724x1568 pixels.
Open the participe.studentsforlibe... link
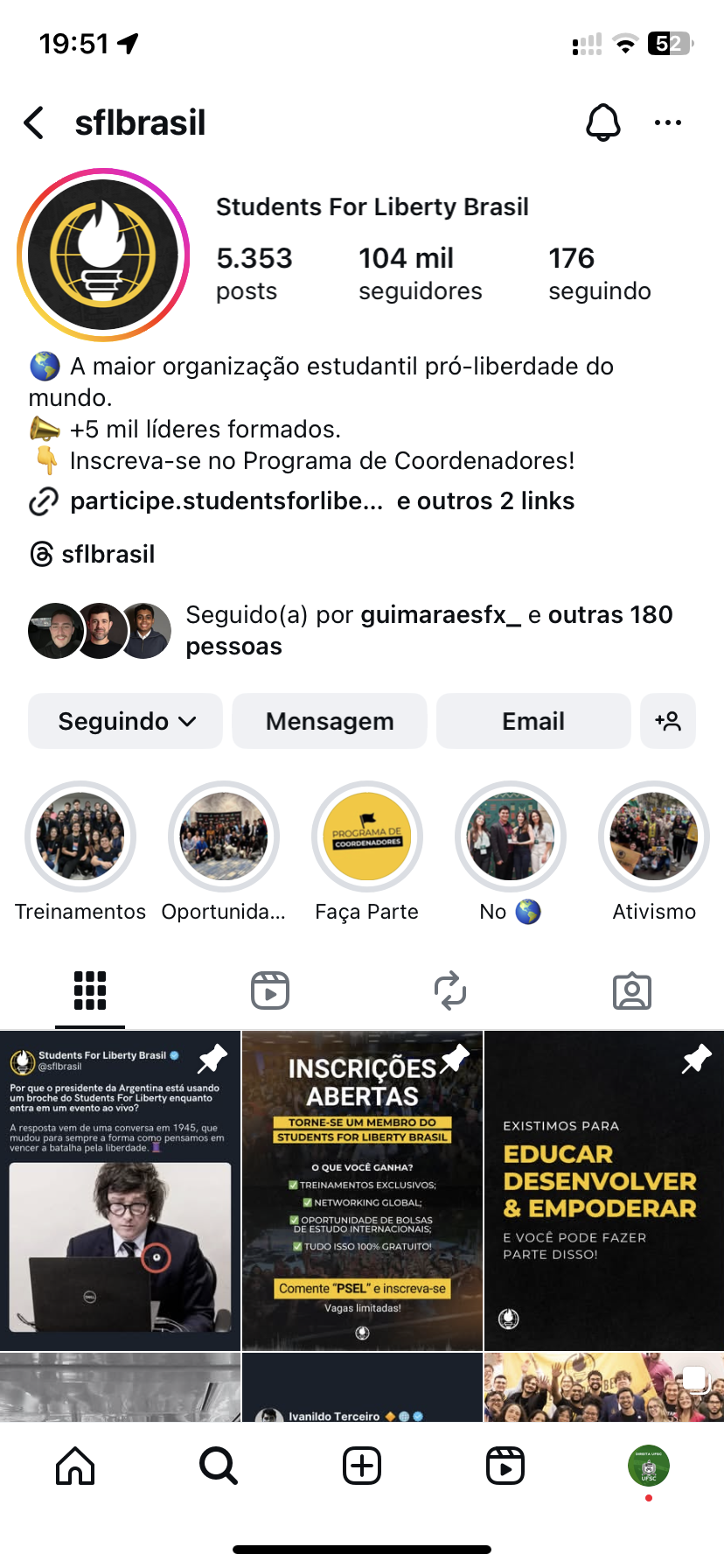coord(226,501)
